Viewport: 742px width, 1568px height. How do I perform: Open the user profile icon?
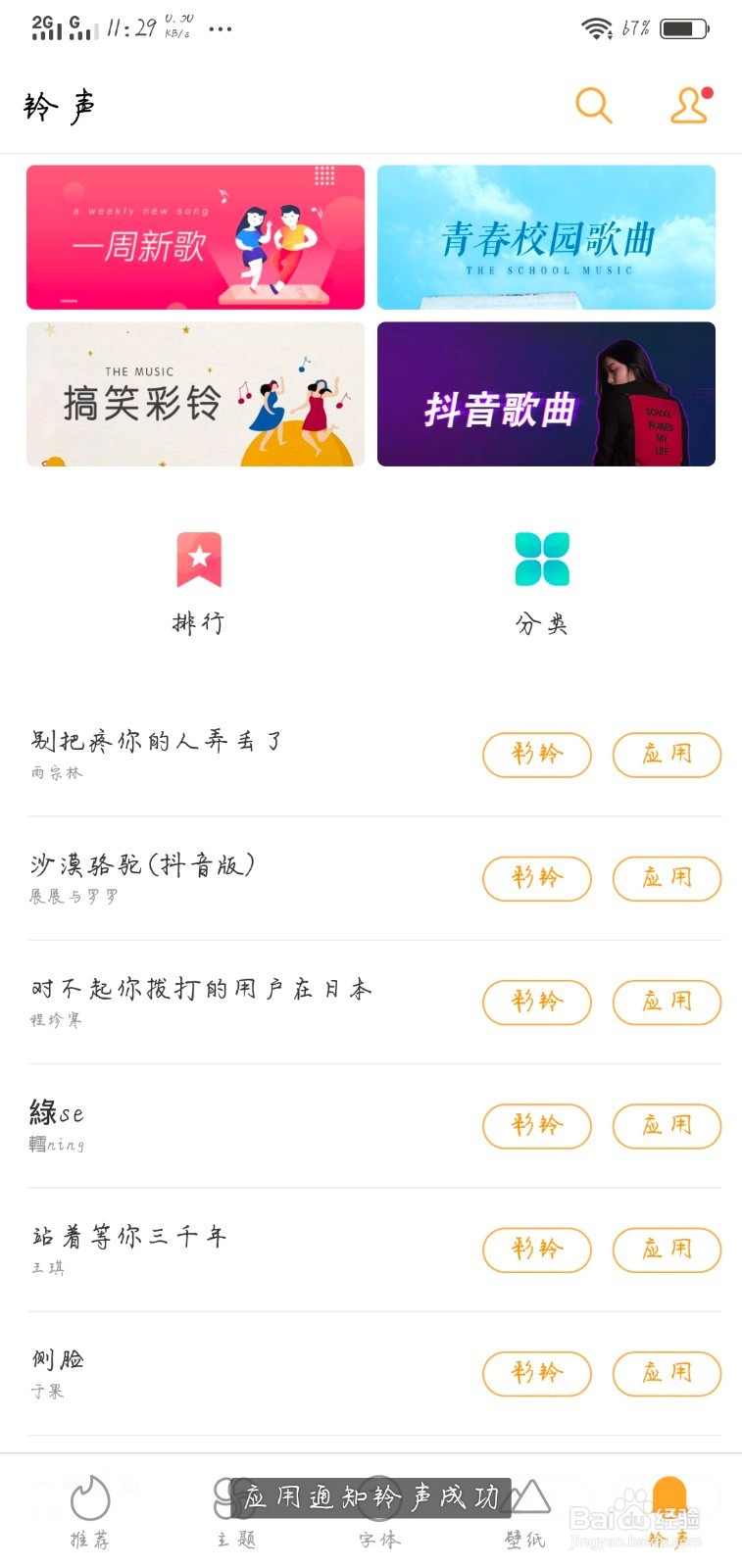690,106
